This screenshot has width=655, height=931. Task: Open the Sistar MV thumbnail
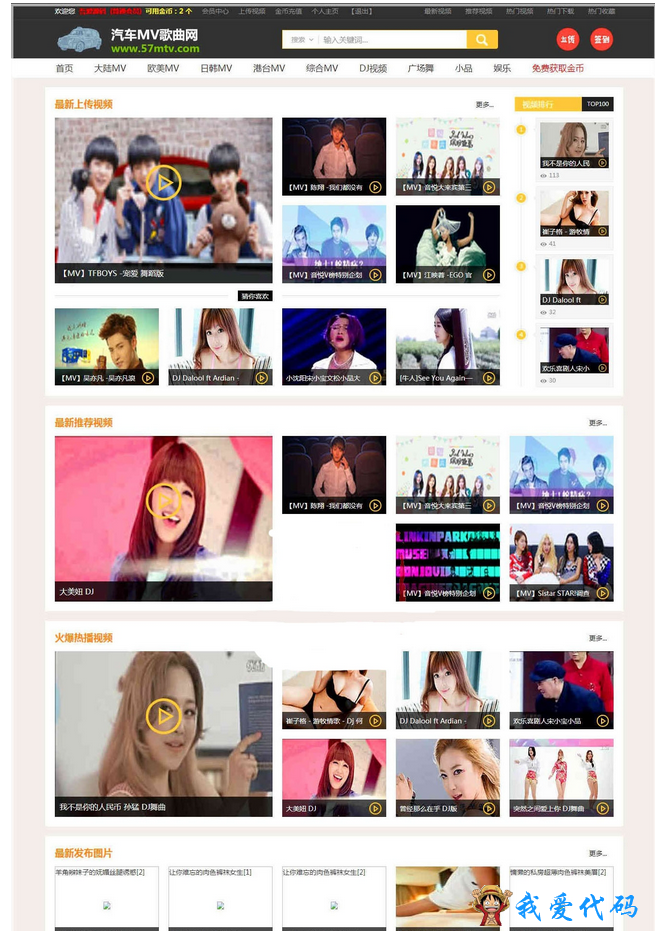561,562
